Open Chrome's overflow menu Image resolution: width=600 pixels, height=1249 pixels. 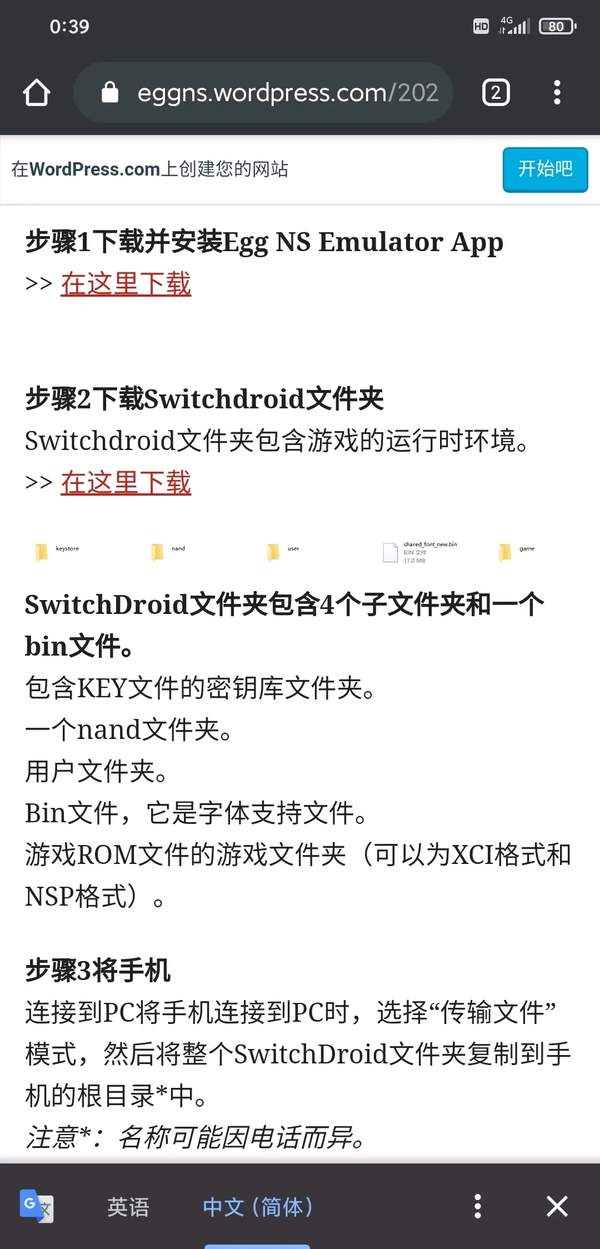tap(557, 93)
